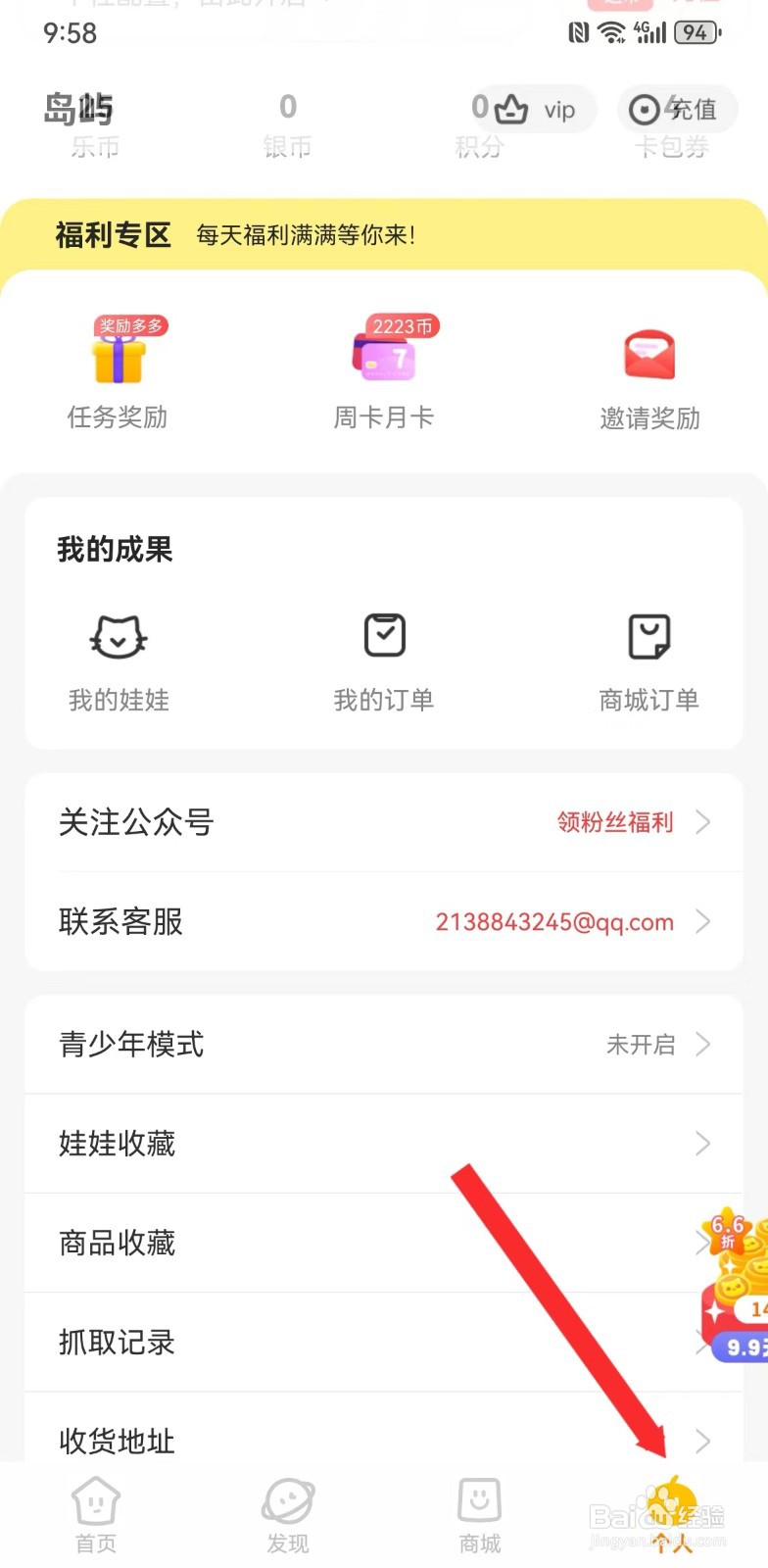Open 青少年模式 teen mode settings
The image size is (768, 1568).
point(384,1045)
